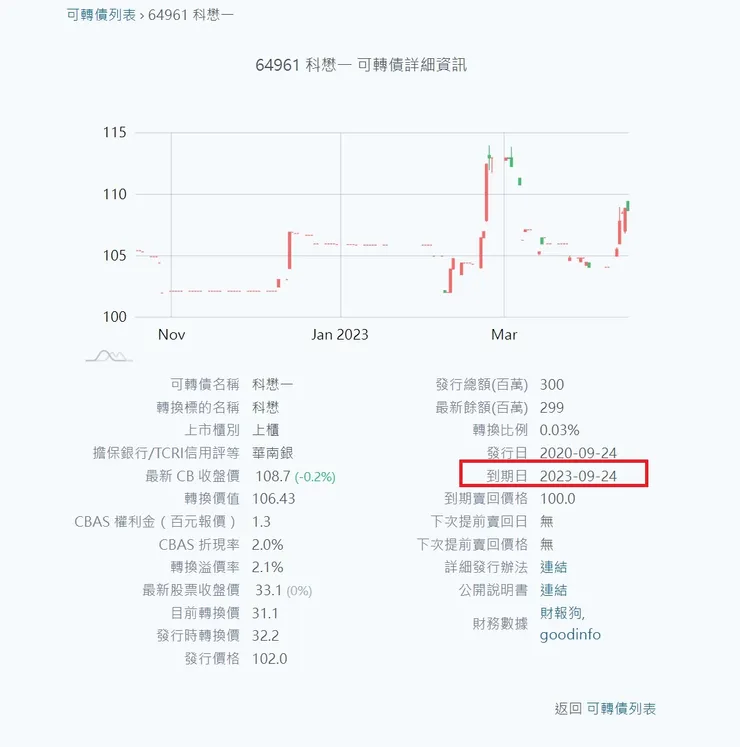Select the Nov axis label on the chart
This screenshot has height=747, width=740.
pyautogui.click(x=171, y=335)
